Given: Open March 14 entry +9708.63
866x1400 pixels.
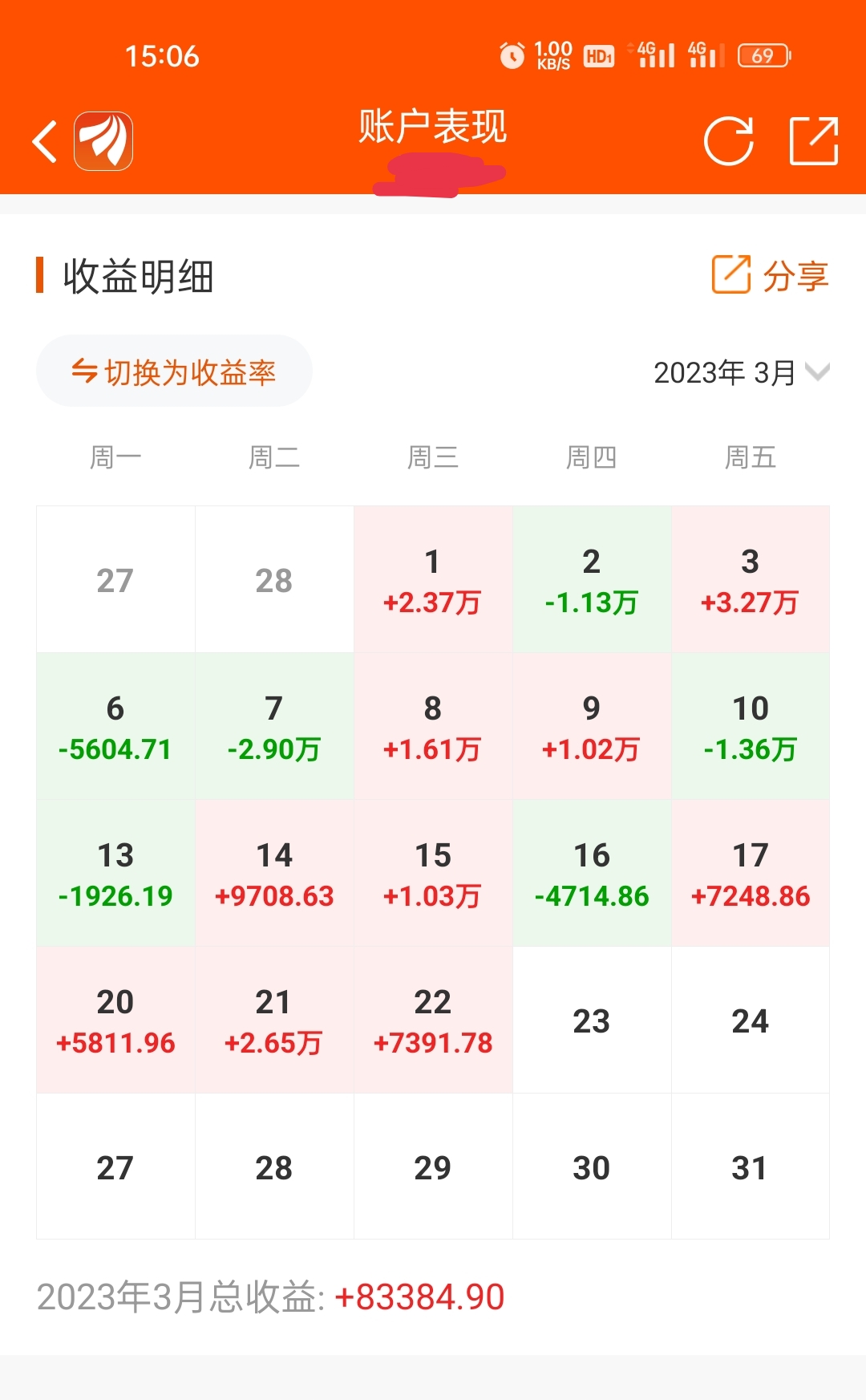Looking at the screenshot, I should point(274,873).
